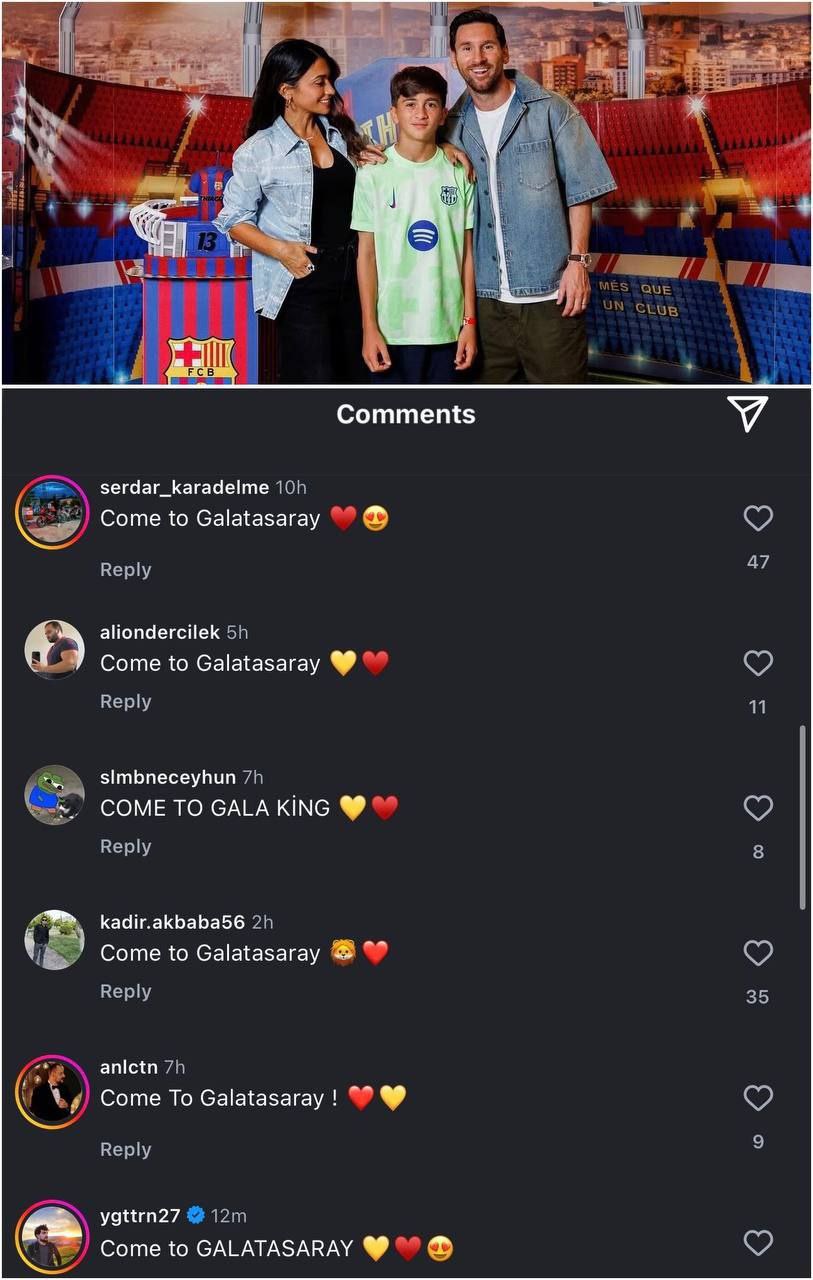Like slmbneceyhun's COME TO GALA KİNG comment
The image size is (813, 1280).
pyautogui.click(x=758, y=808)
